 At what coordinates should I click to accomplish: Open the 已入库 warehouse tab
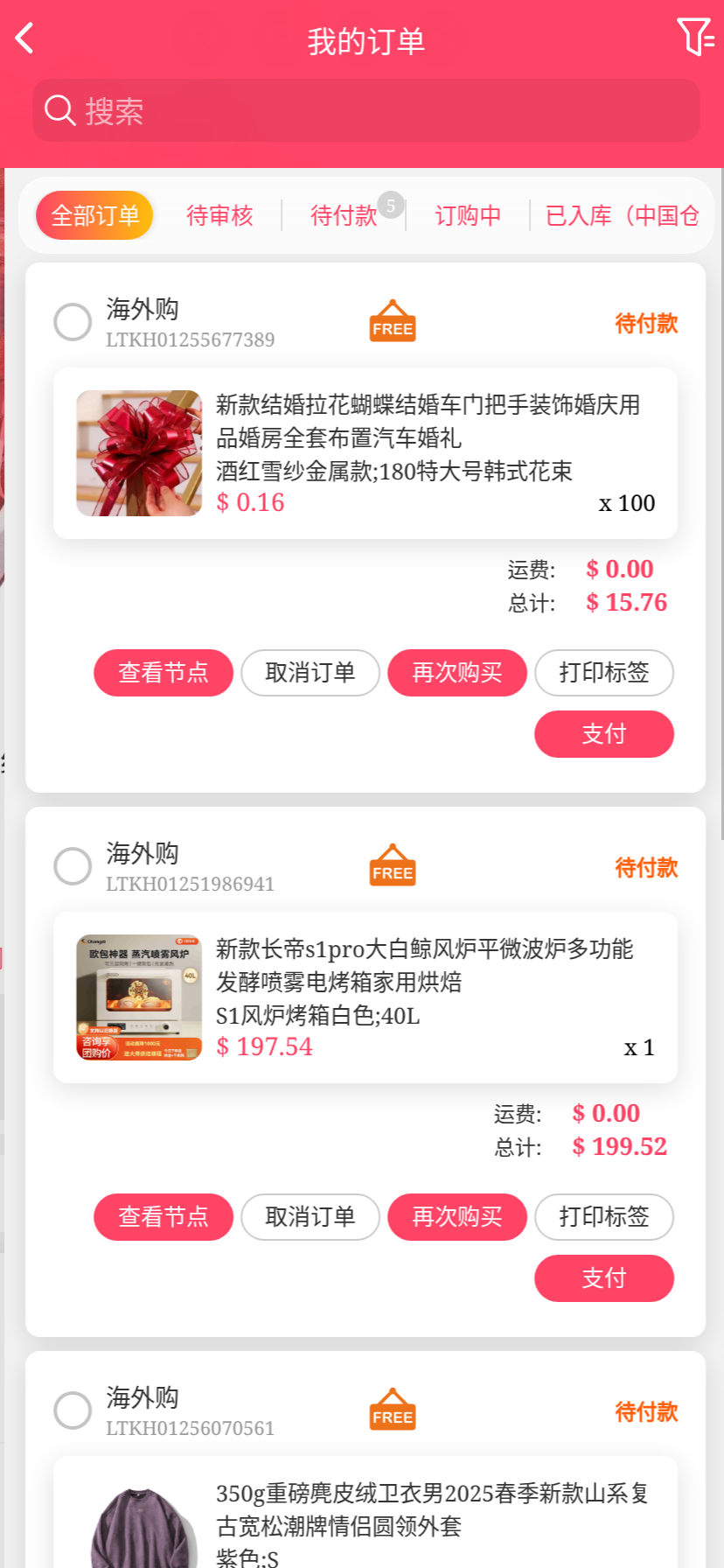622,215
